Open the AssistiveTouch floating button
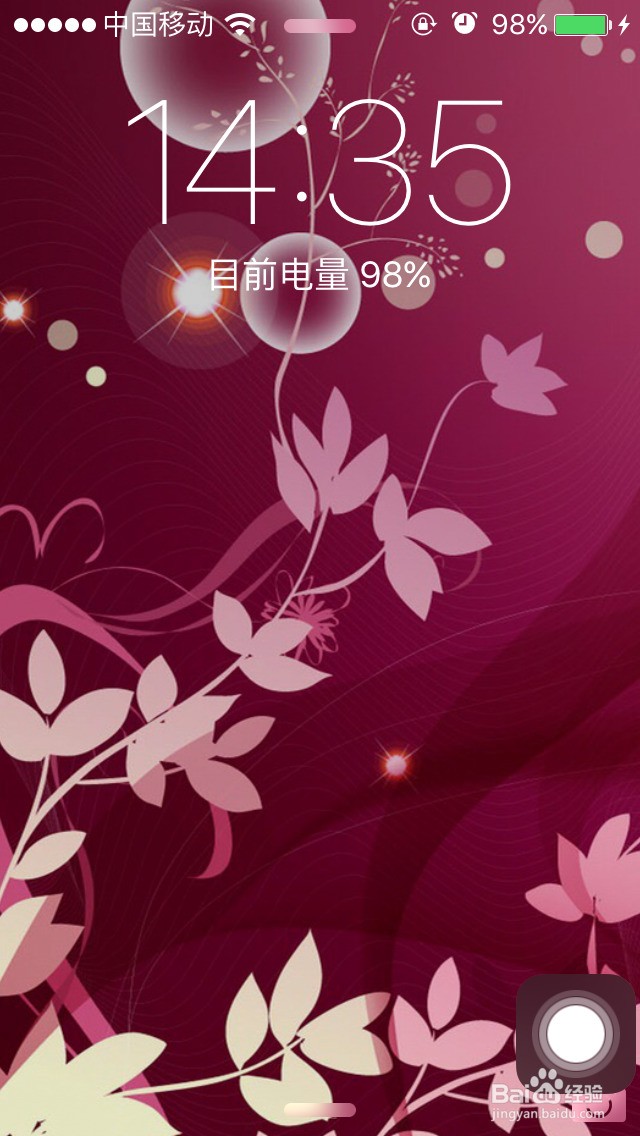 [576, 1032]
